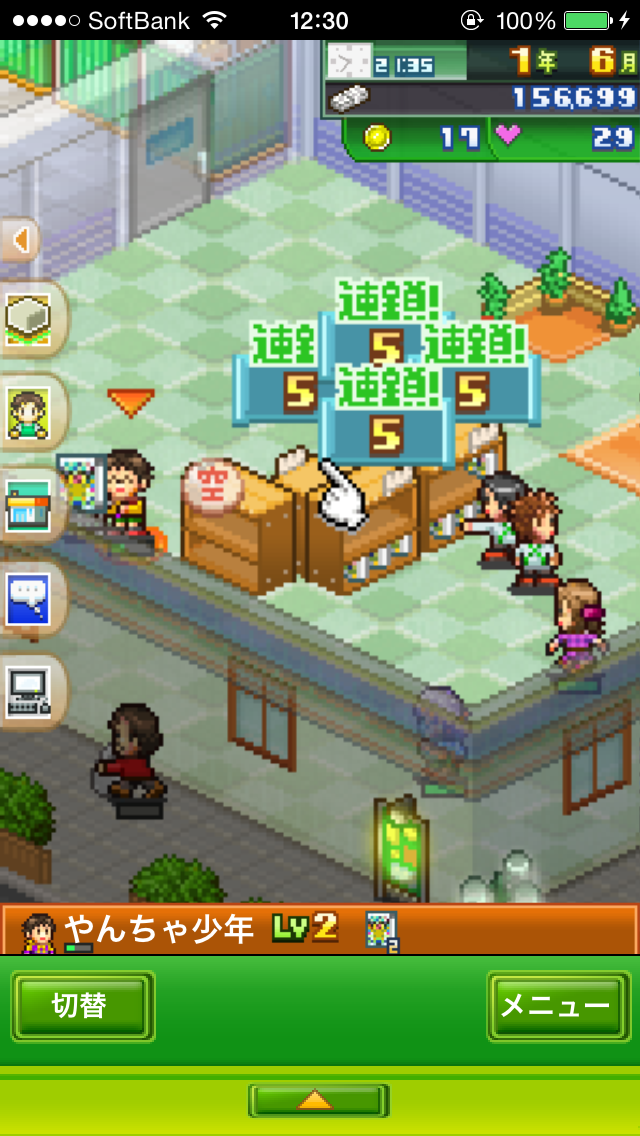
Task: Select the やんちゃ少年 customer info bar
Action: (x=320, y=930)
